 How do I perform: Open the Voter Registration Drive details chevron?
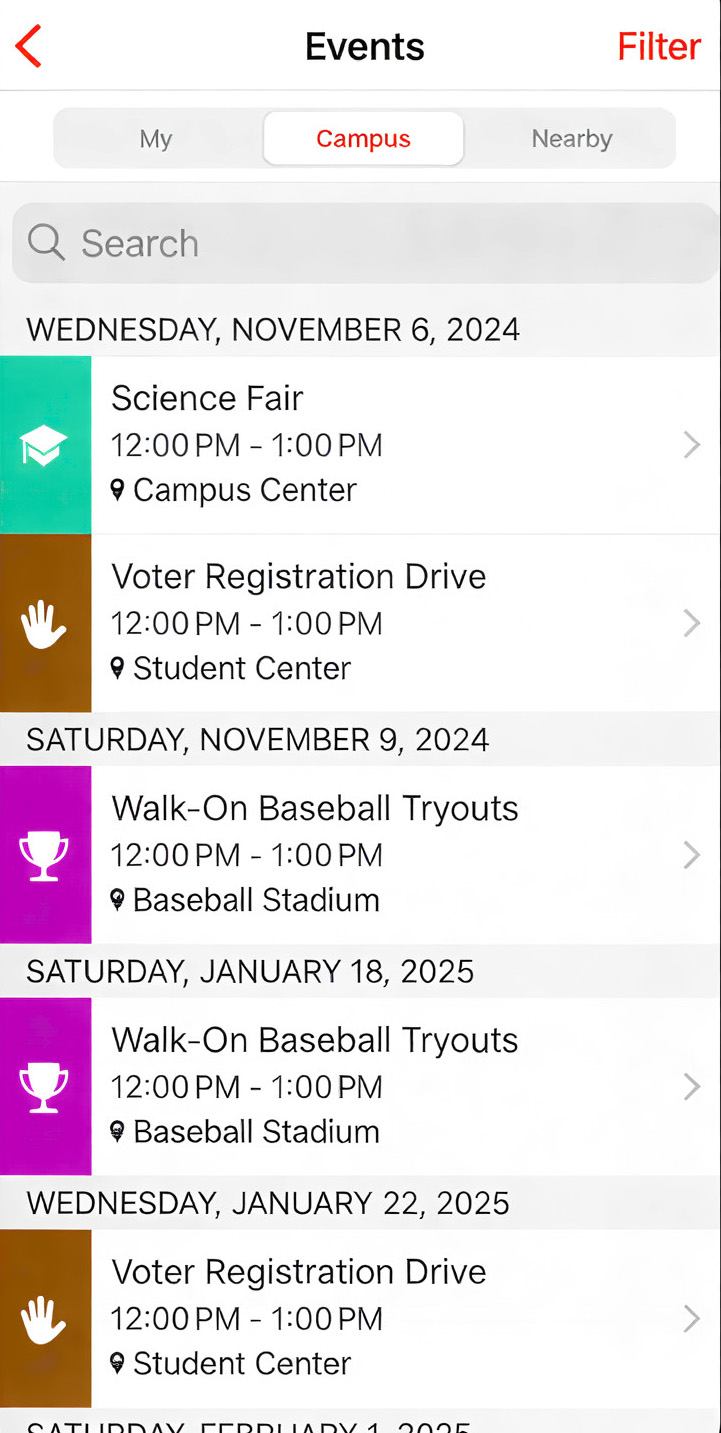691,622
